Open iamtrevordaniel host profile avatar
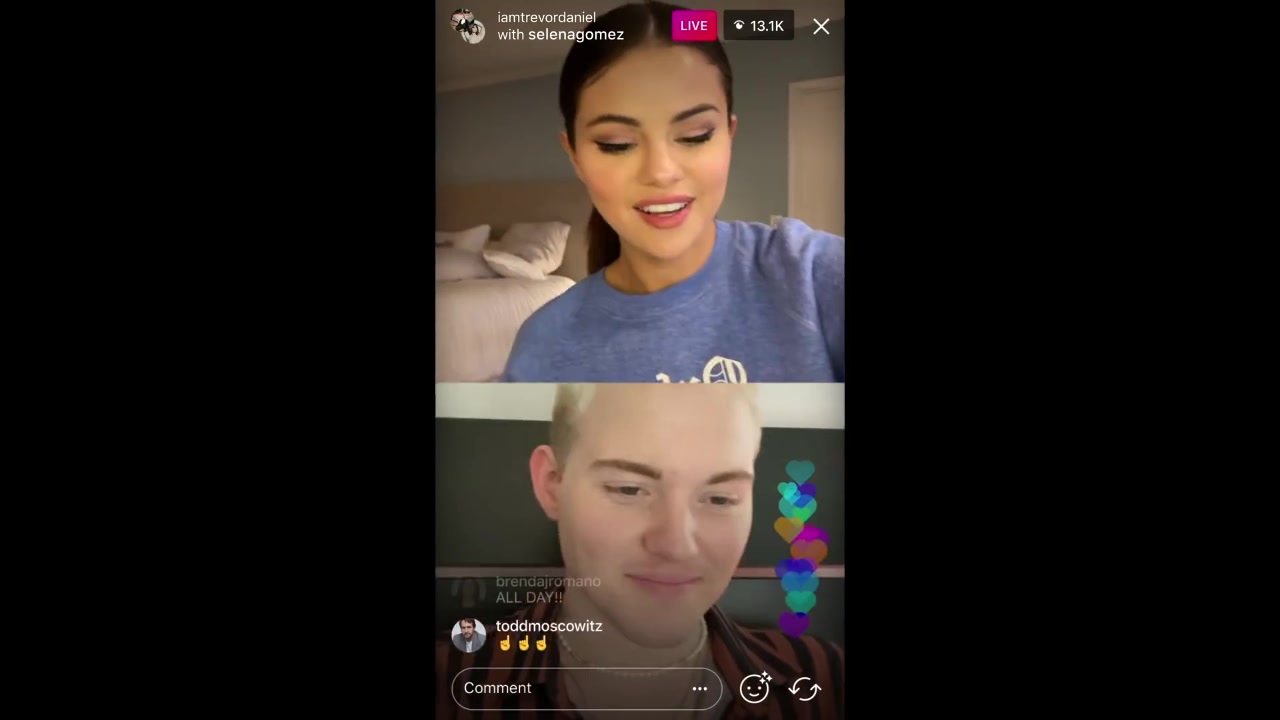Image resolution: width=1280 pixels, height=720 pixels. point(467,26)
